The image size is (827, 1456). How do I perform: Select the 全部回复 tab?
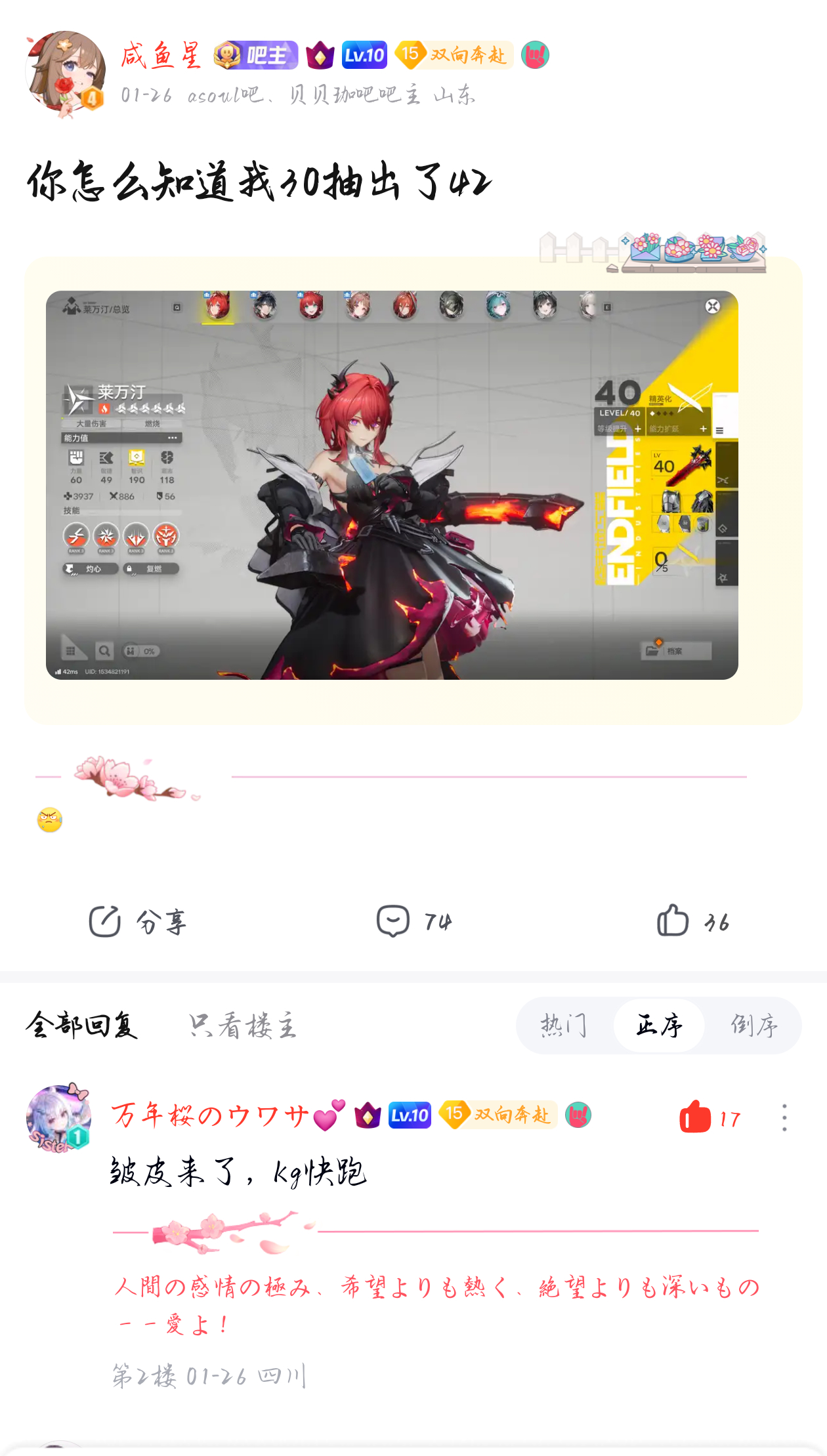pyautogui.click(x=81, y=1026)
